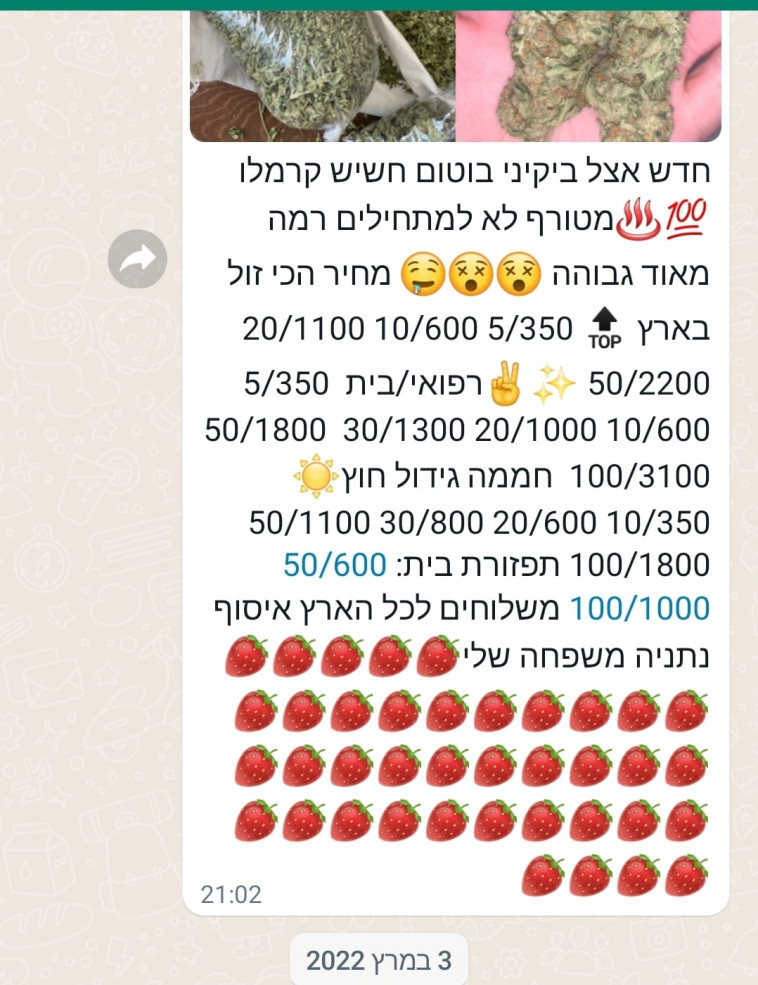The image size is (758, 985).
Task: Tap the forward arrow icon beside the message
Action: [140, 257]
